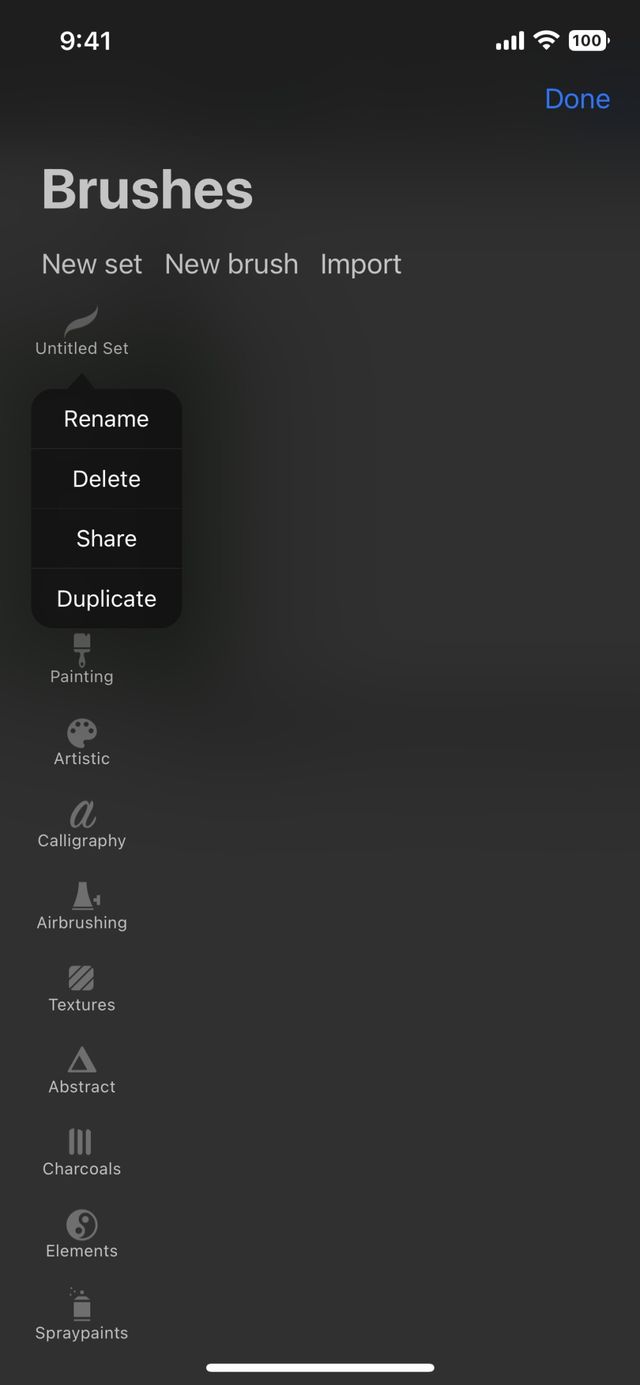Share the Untitled Set
The width and height of the screenshot is (640, 1385).
click(106, 538)
